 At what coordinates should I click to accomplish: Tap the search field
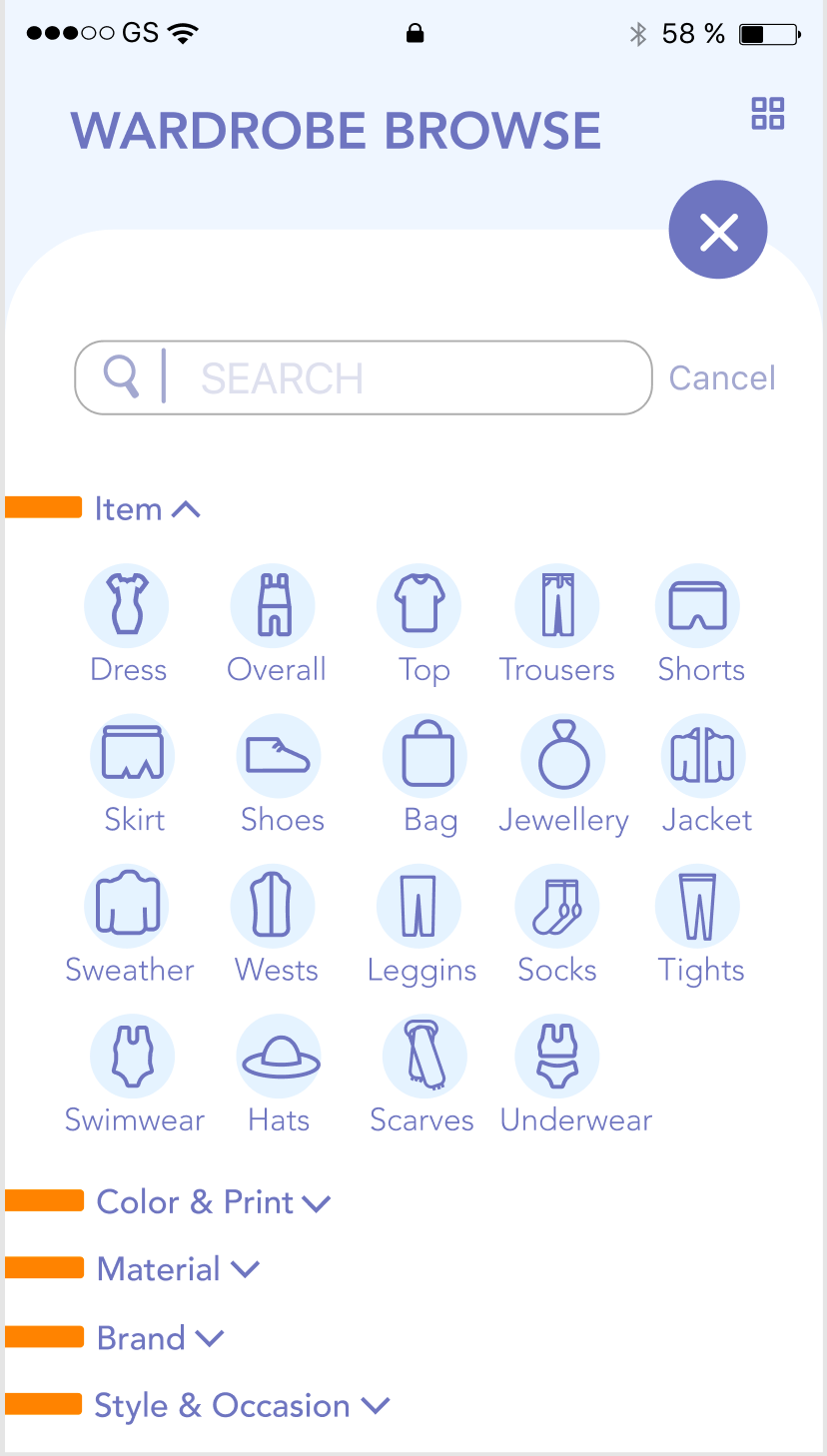tap(364, 377)
